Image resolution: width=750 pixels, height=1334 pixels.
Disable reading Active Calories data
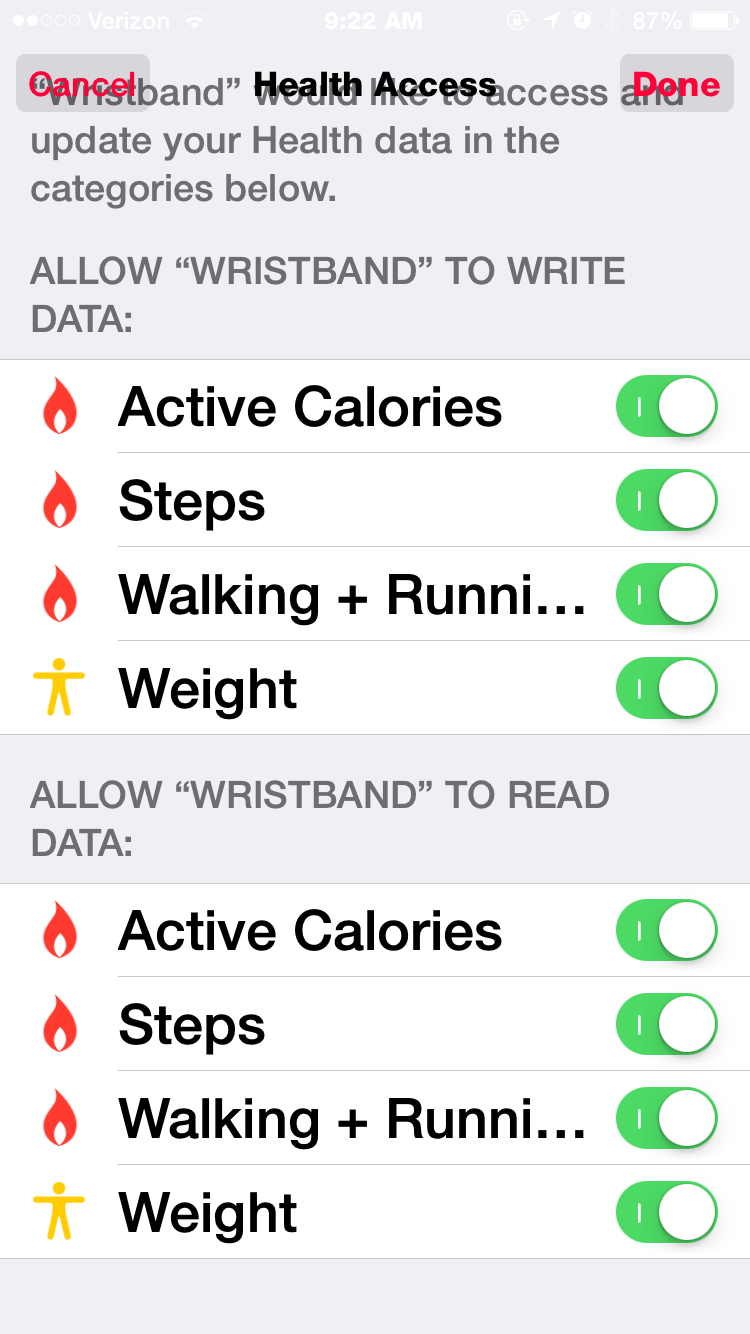666,931
